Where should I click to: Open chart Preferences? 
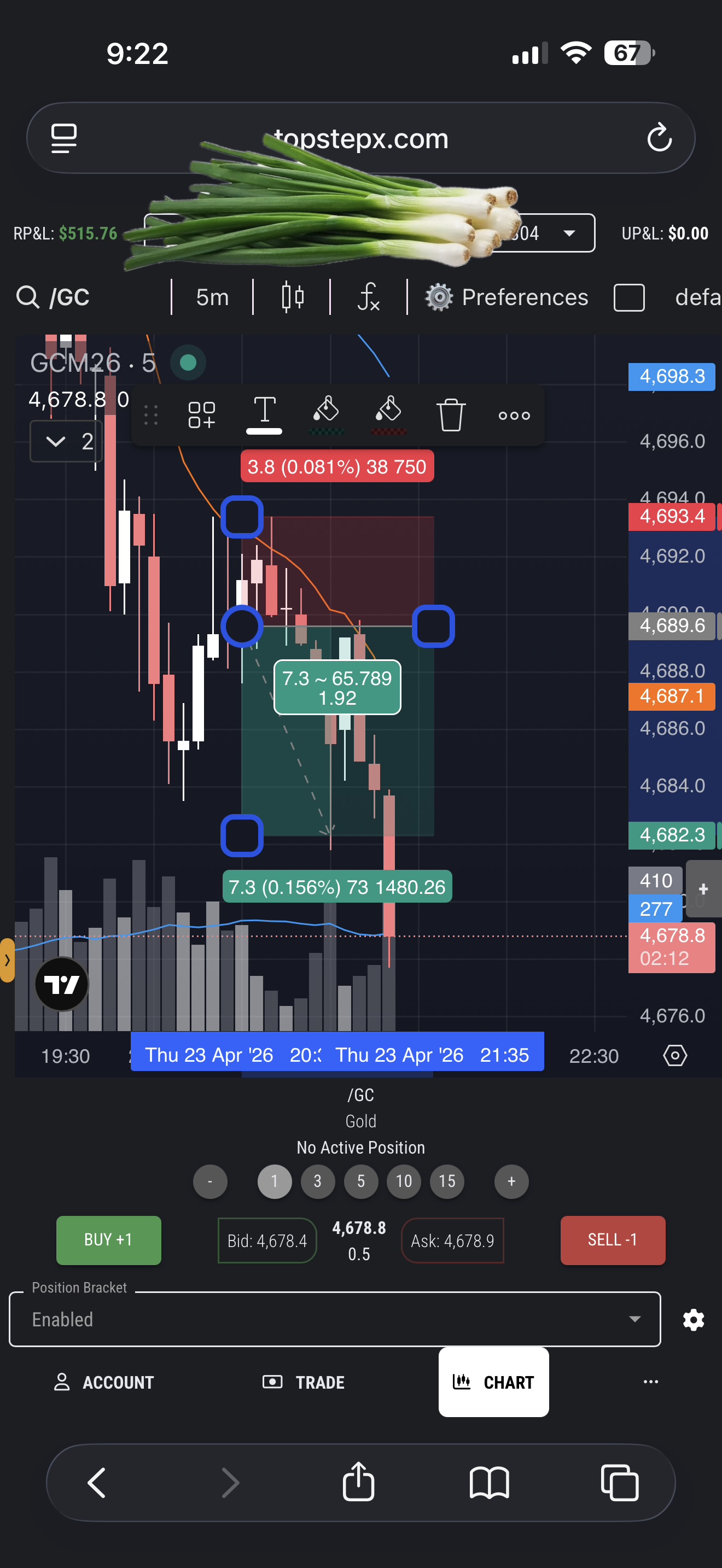click(x=506, y=297)
